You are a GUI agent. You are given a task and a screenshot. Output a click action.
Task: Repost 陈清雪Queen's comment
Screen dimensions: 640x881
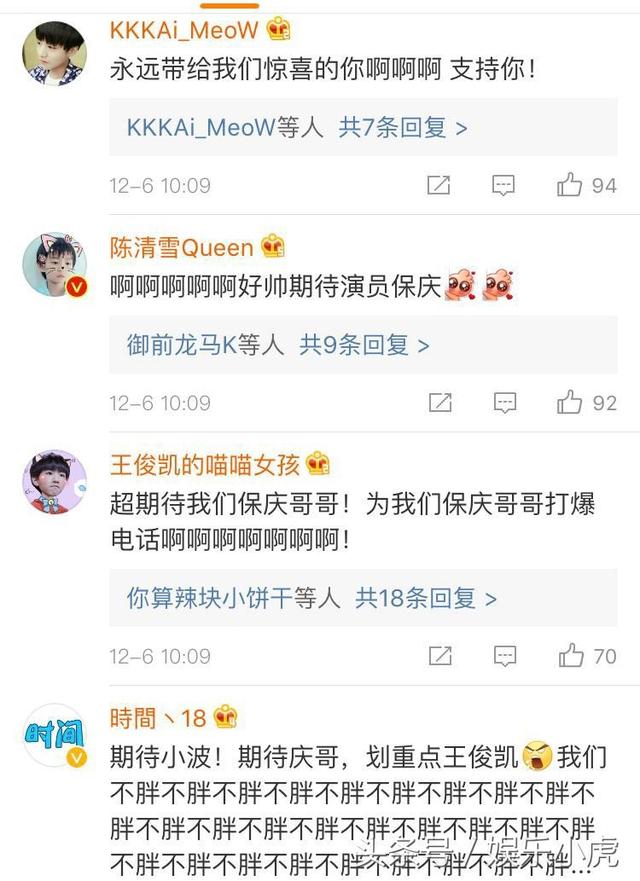439,402
